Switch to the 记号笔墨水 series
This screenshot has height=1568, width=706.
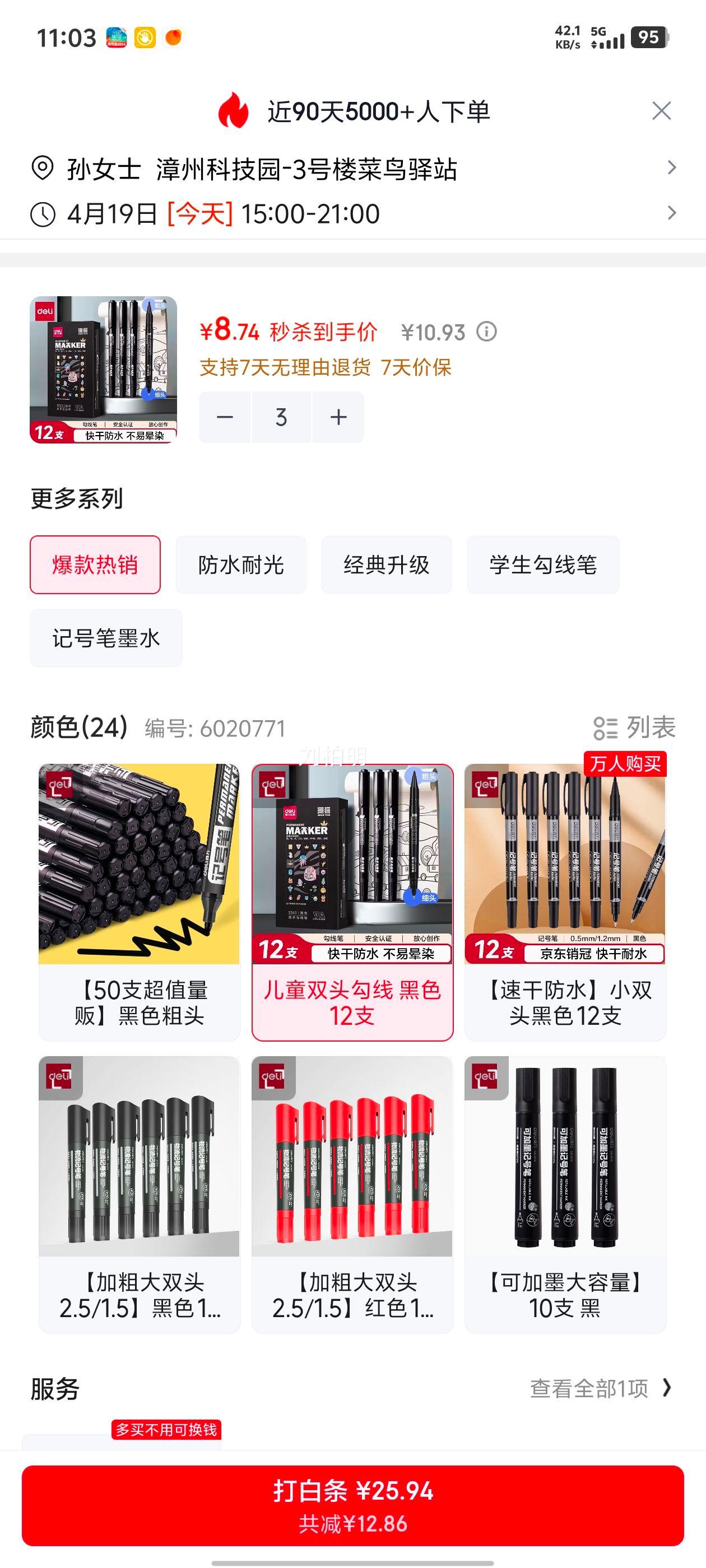pyautogui.click(x=106, y=638)
